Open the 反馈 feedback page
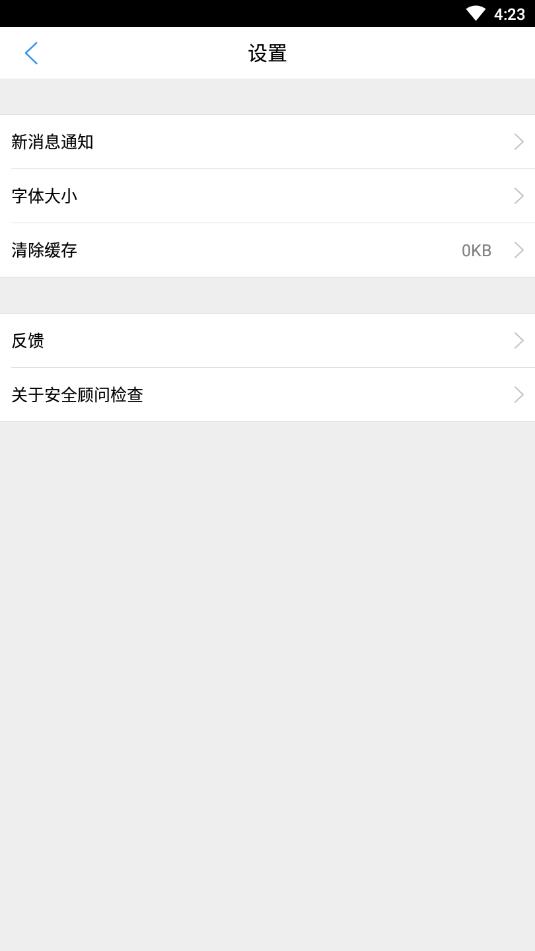 pos(268,341)
